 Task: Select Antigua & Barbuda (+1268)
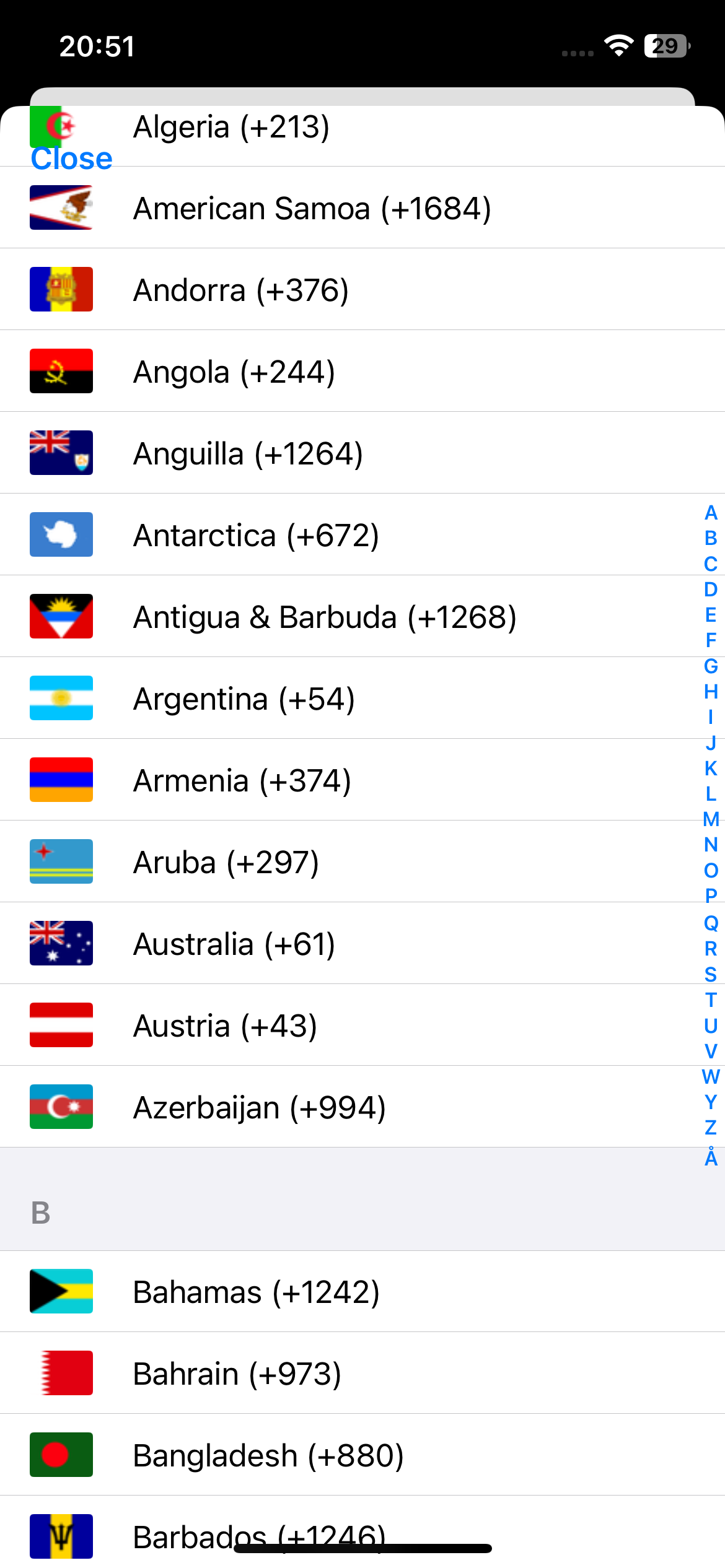click(x=325, y=617)
